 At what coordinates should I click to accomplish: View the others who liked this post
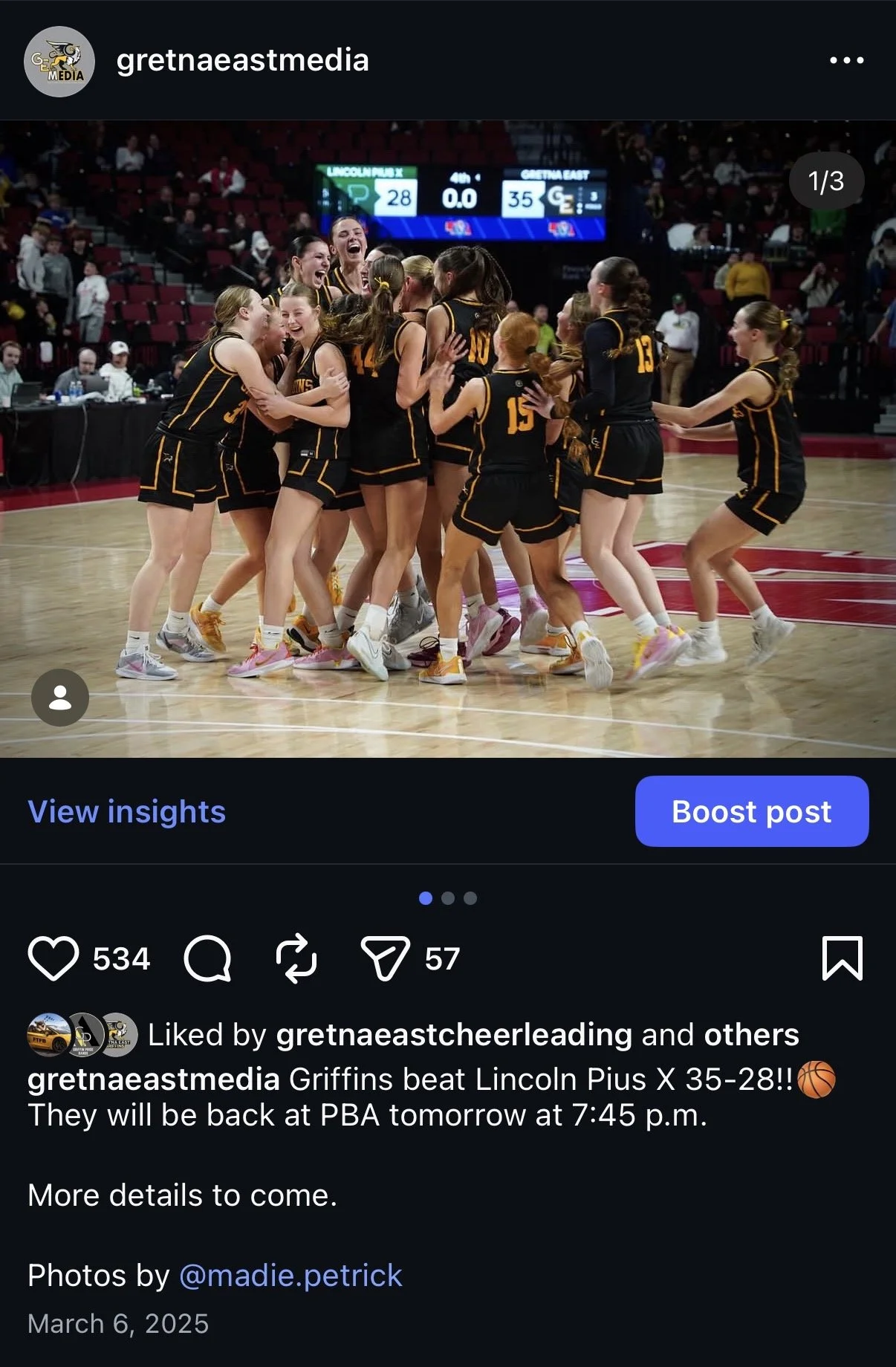751,1034
